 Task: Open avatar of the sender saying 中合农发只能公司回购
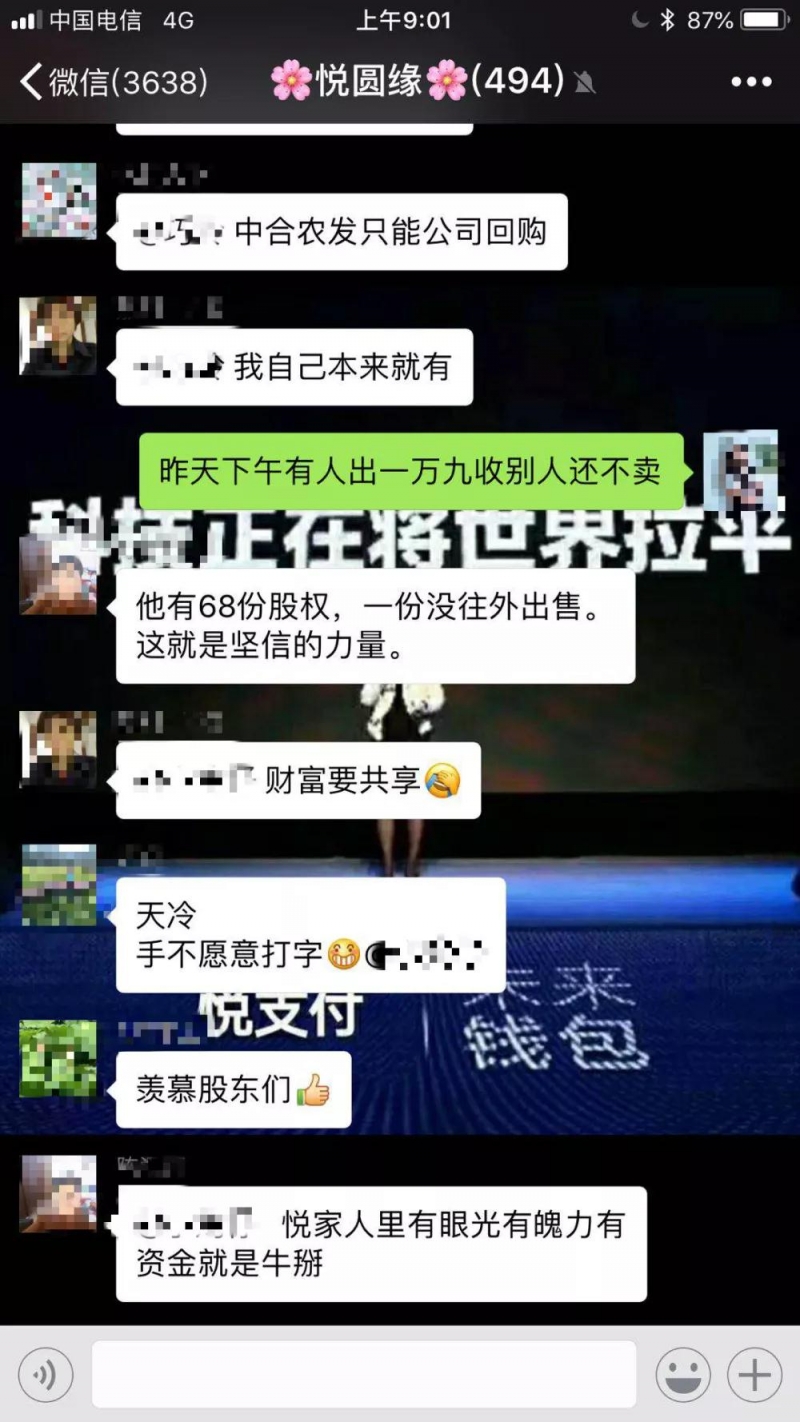pos(59,201)
